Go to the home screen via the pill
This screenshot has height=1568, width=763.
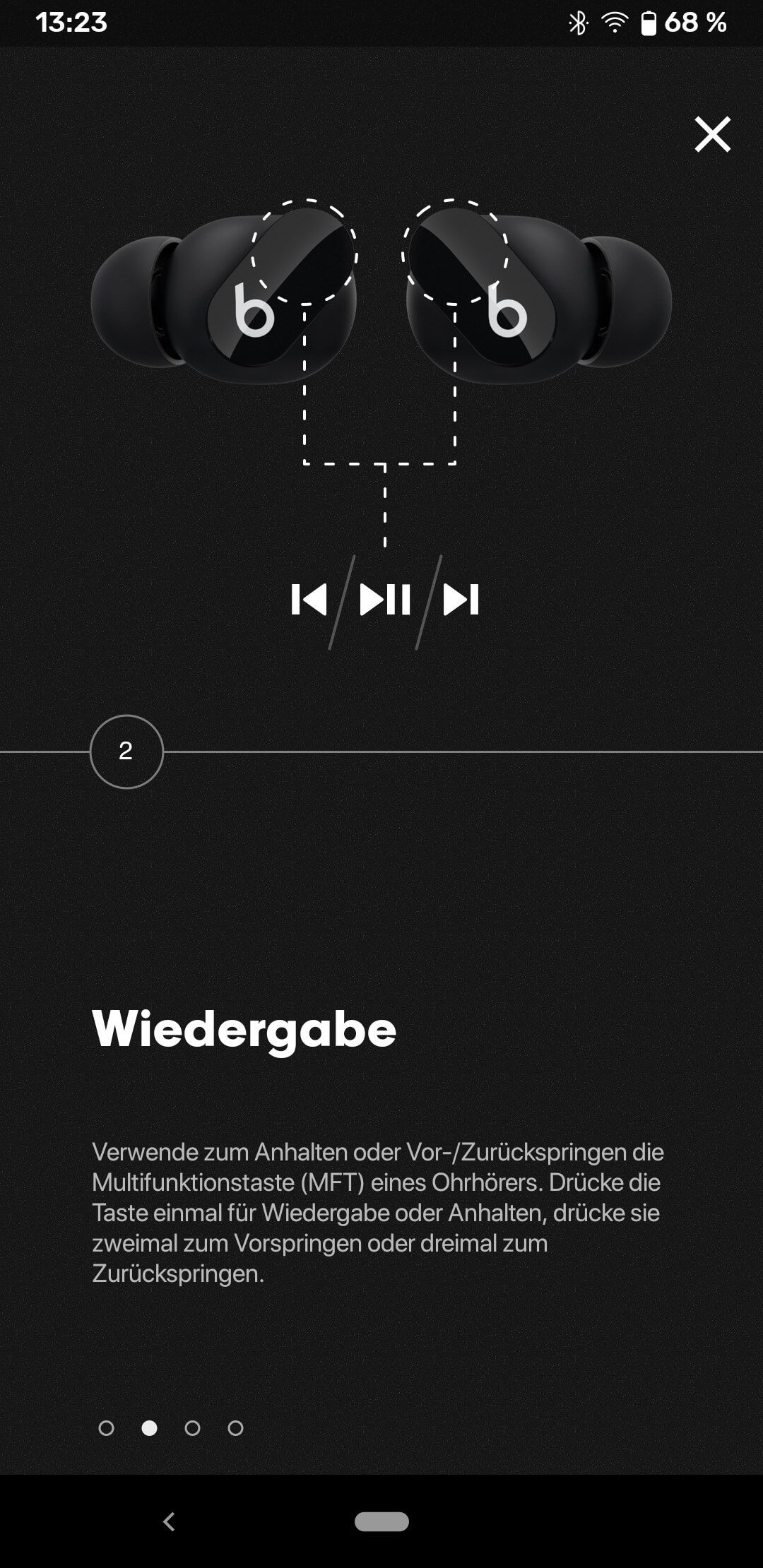(381, 1521)
